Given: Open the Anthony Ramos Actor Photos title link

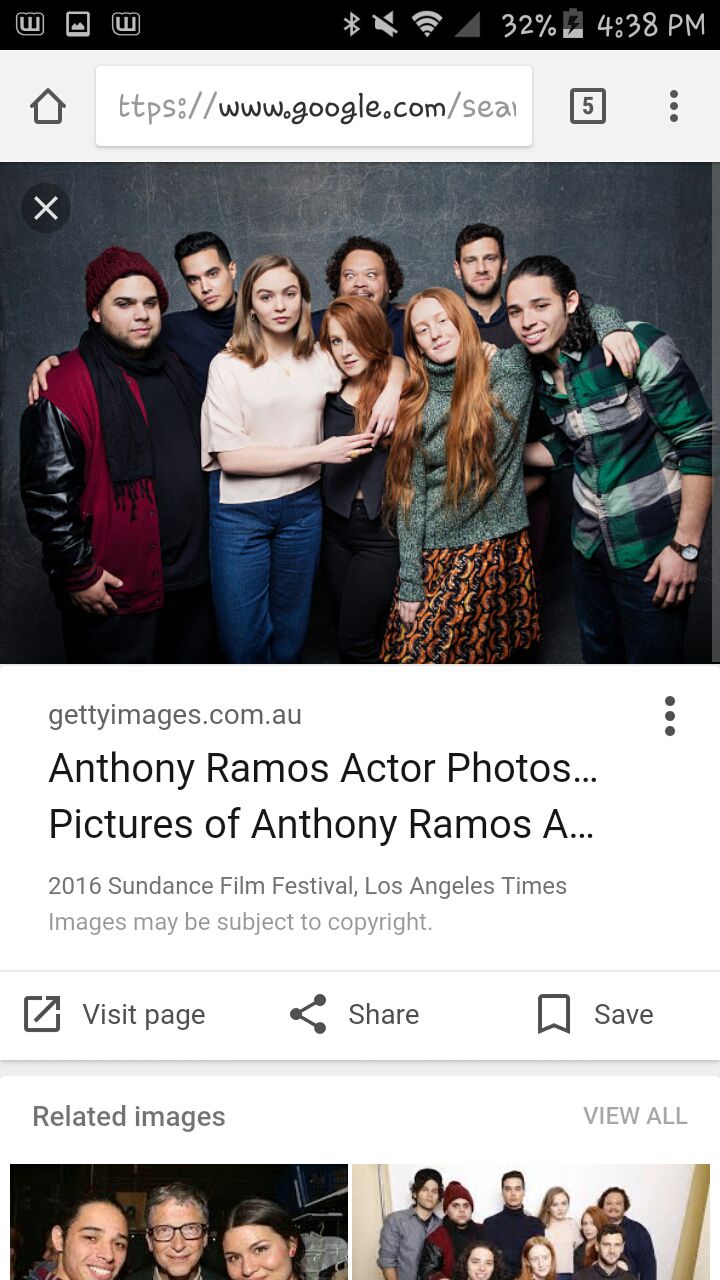Looking at the screenshot, I should click(x=323, y=796).
